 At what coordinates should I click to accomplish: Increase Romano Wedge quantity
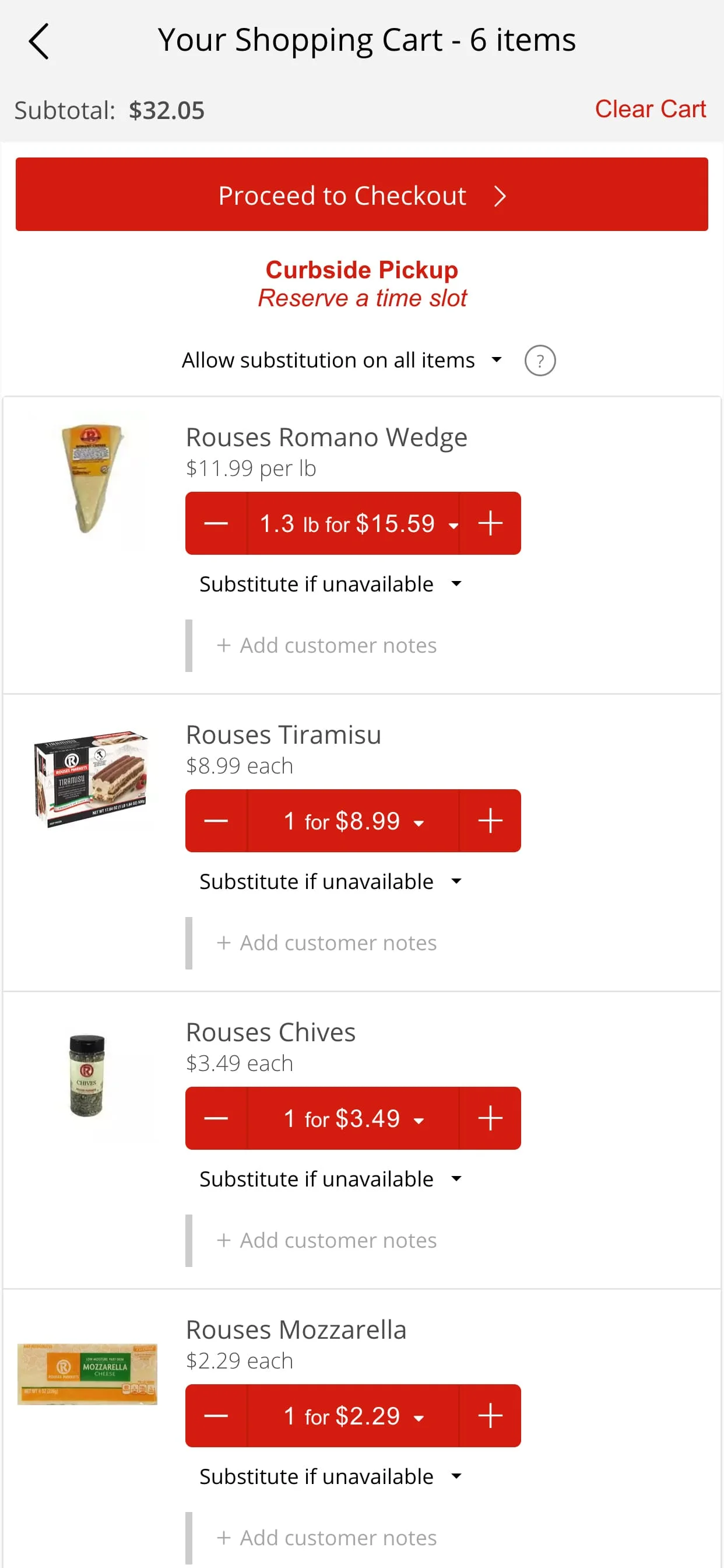point(490,523)
